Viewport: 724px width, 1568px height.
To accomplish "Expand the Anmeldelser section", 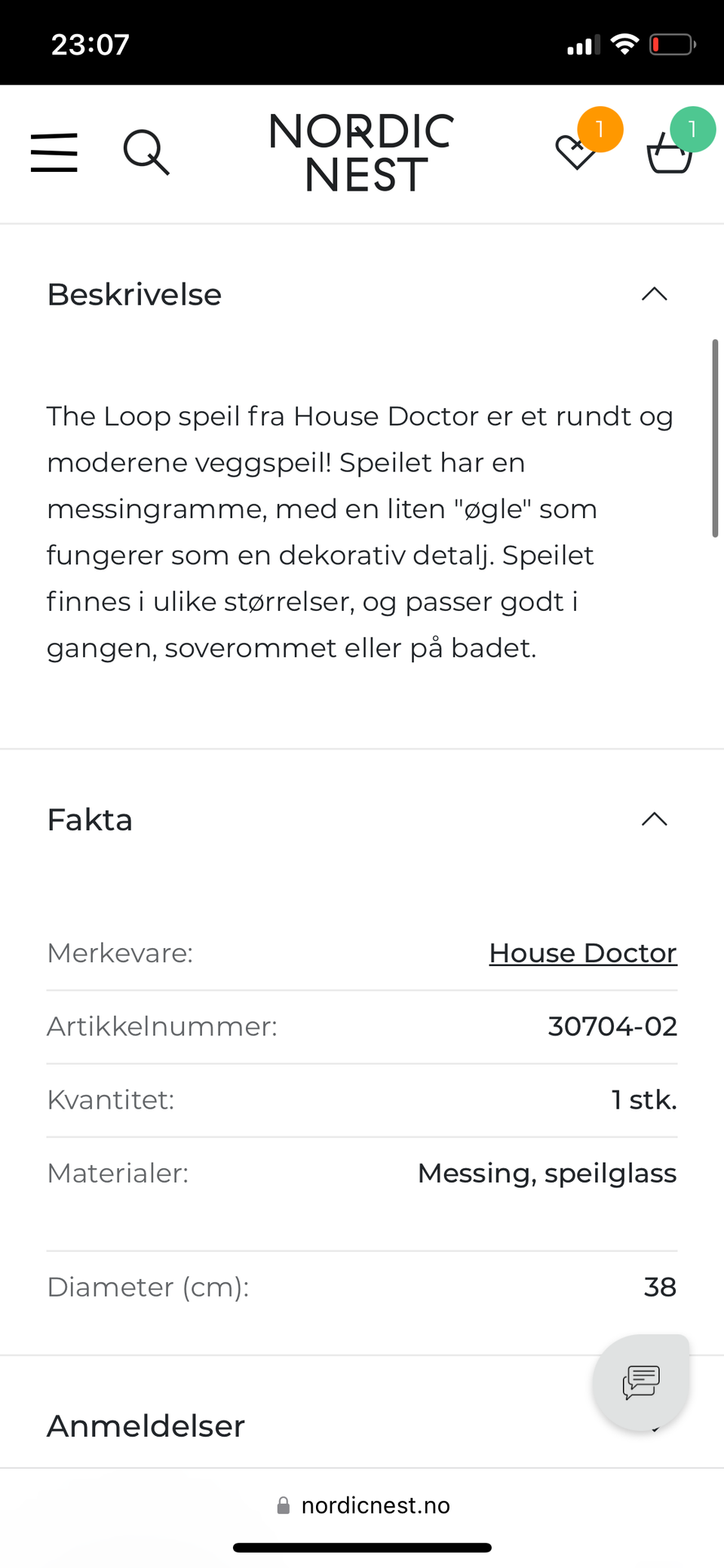I will (x=655, y=1425).
